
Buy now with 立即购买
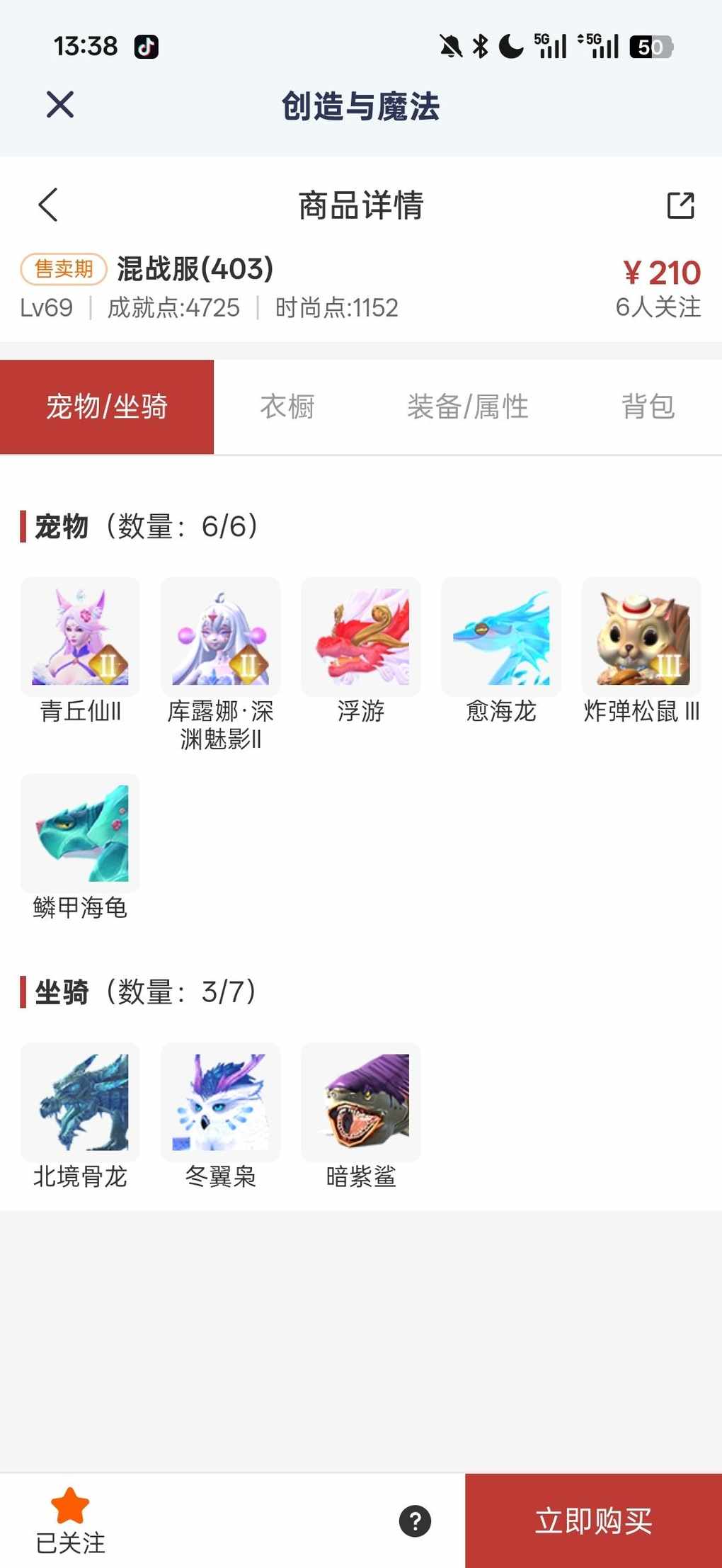point(593,1521)
